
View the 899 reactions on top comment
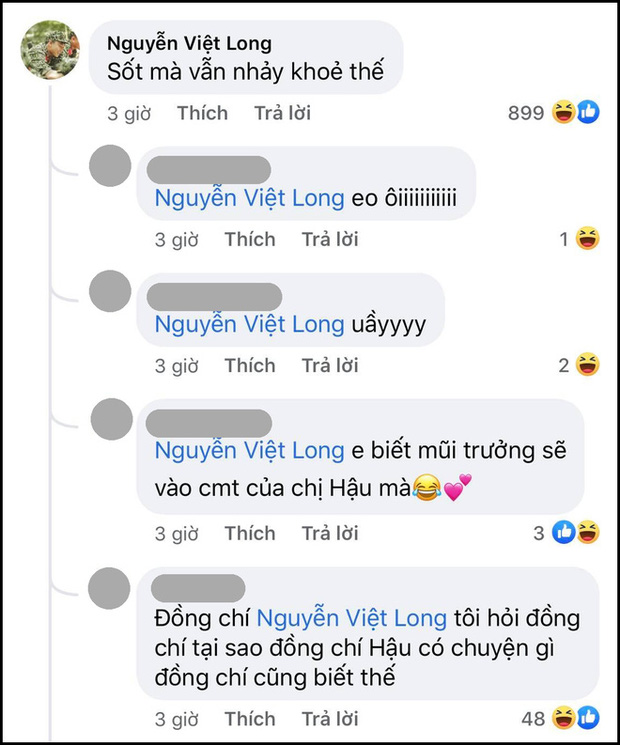click(x=553, y=113)
